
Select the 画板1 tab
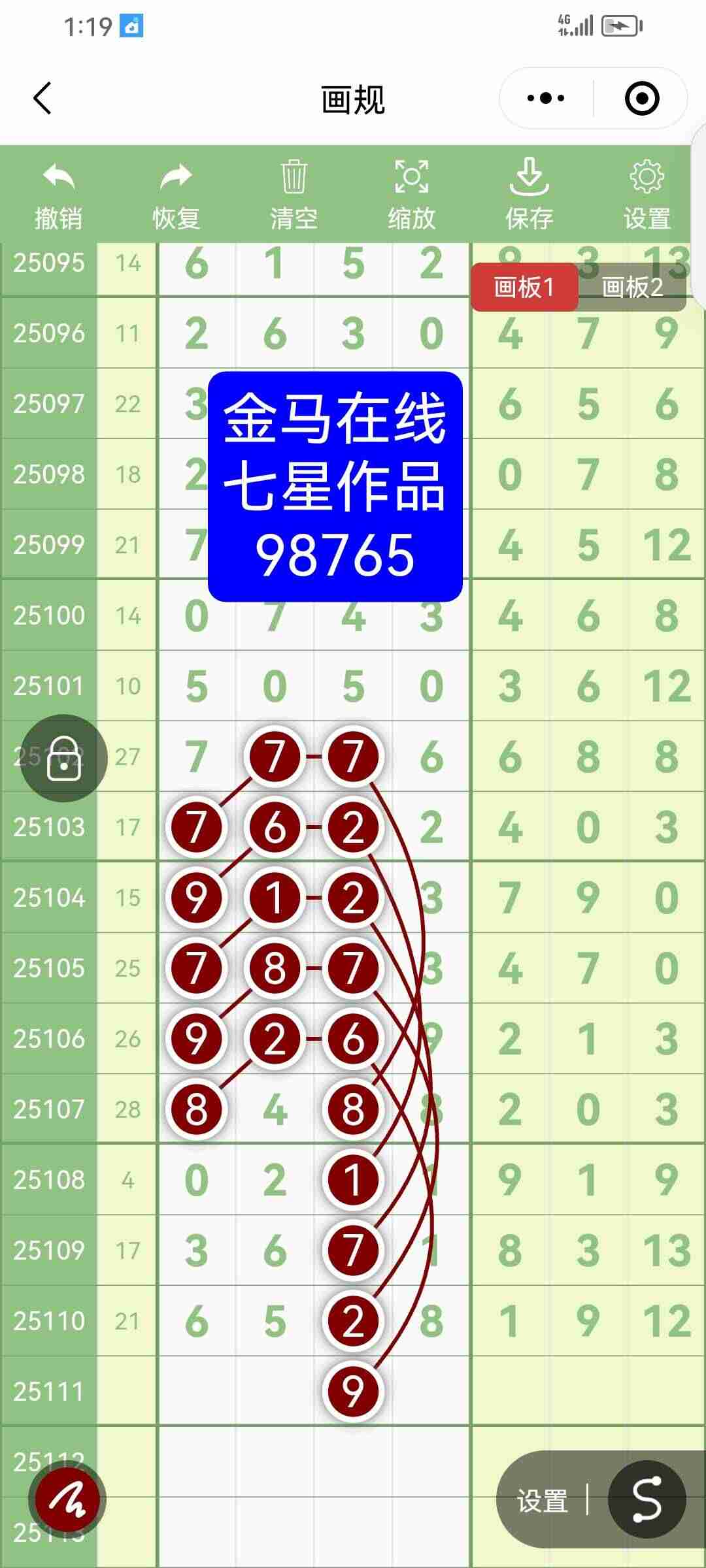(525, 286)
